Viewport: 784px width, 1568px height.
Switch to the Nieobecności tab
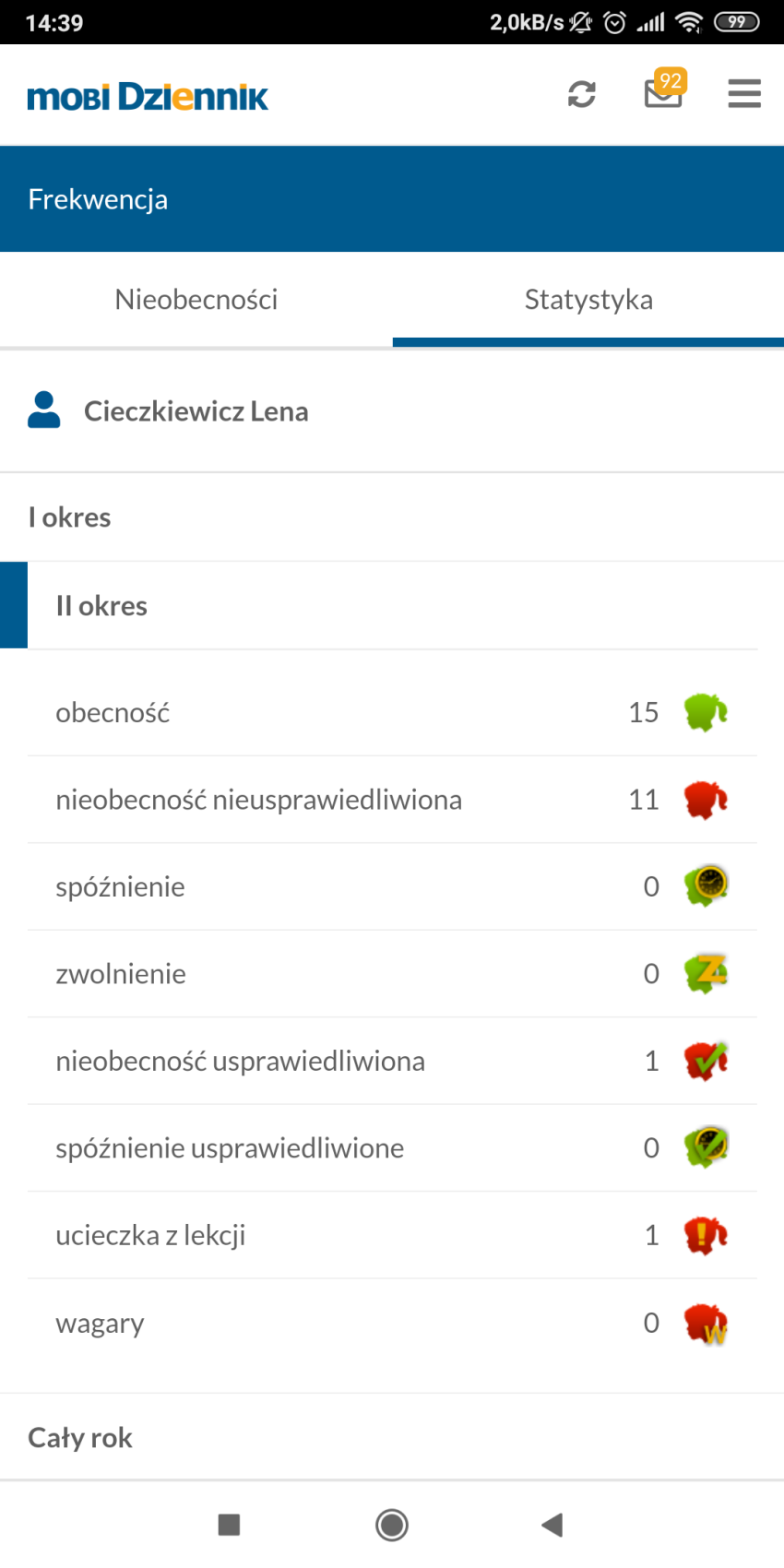click(x=196, y=300)
